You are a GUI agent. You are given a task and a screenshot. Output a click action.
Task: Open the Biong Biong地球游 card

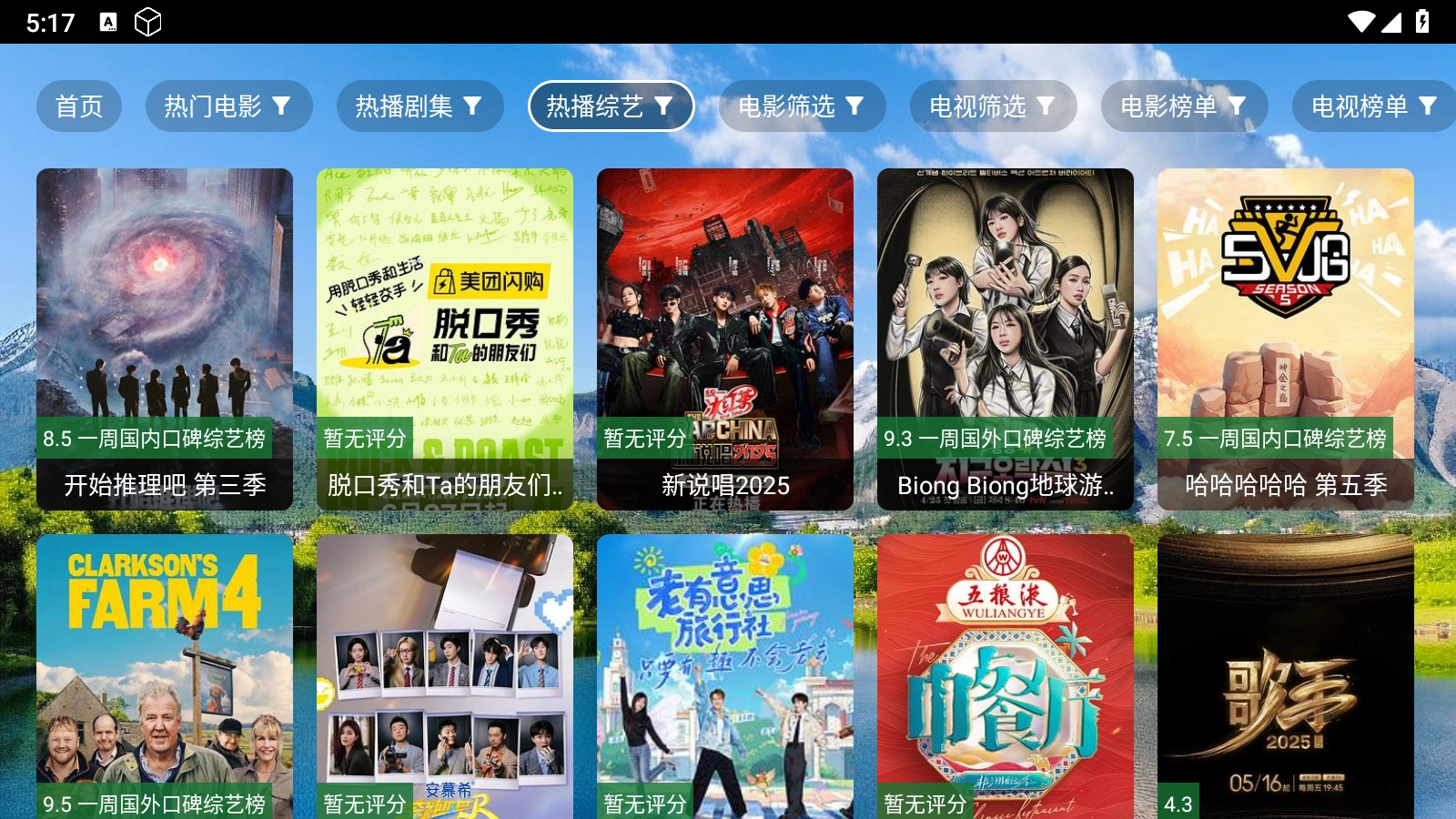[1006, 339]
